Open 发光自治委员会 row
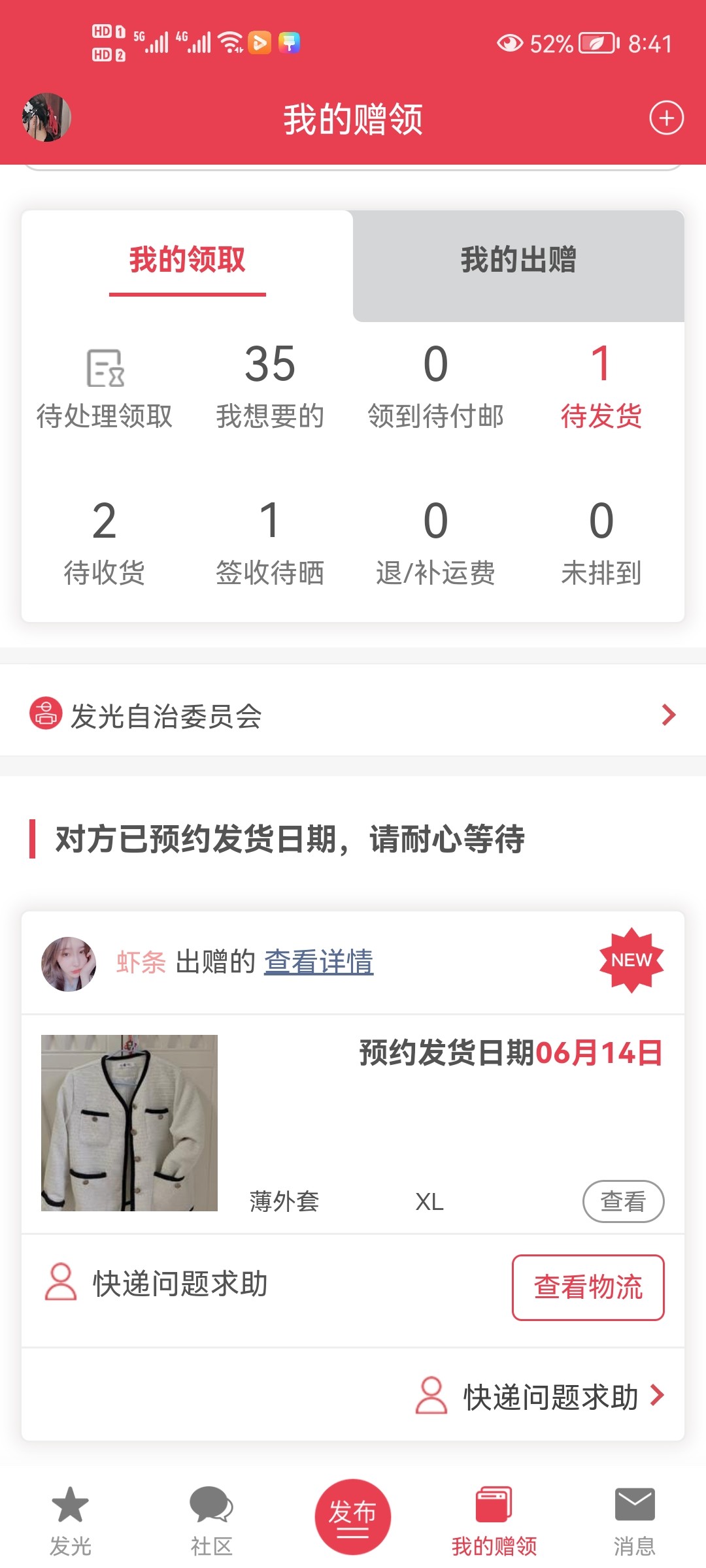706x1568 pixels. 353,715
